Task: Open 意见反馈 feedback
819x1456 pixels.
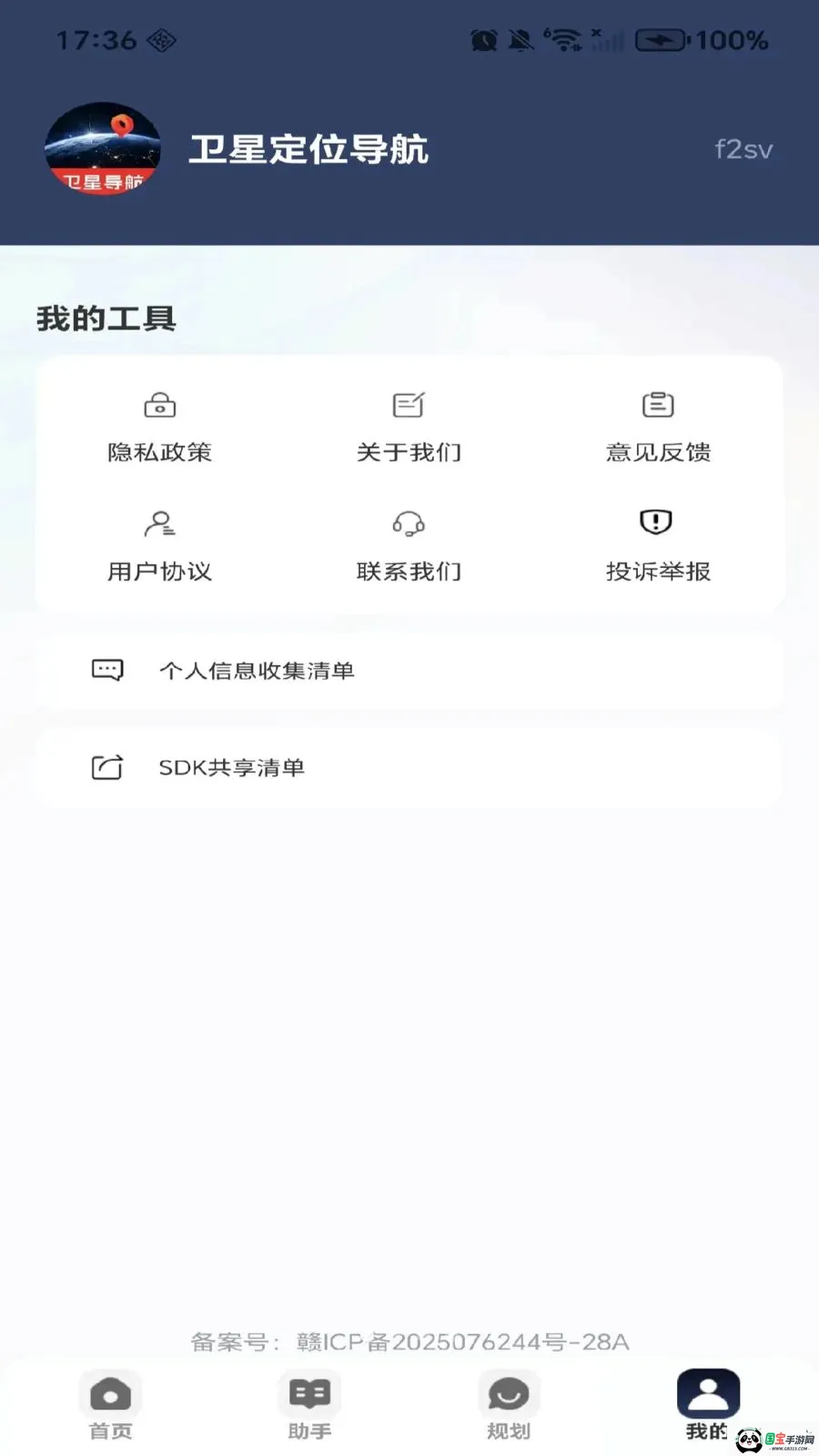Action: pyautogui.click(x=658, y=429)
